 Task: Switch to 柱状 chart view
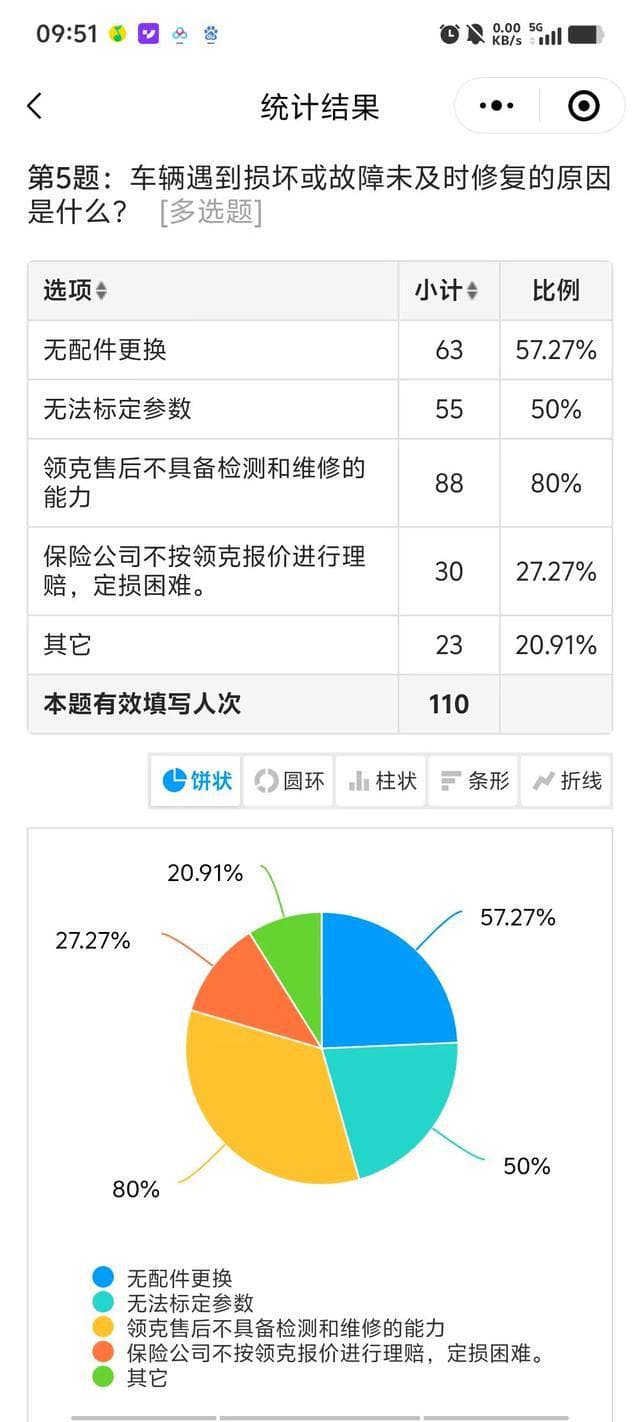[382, 781]
